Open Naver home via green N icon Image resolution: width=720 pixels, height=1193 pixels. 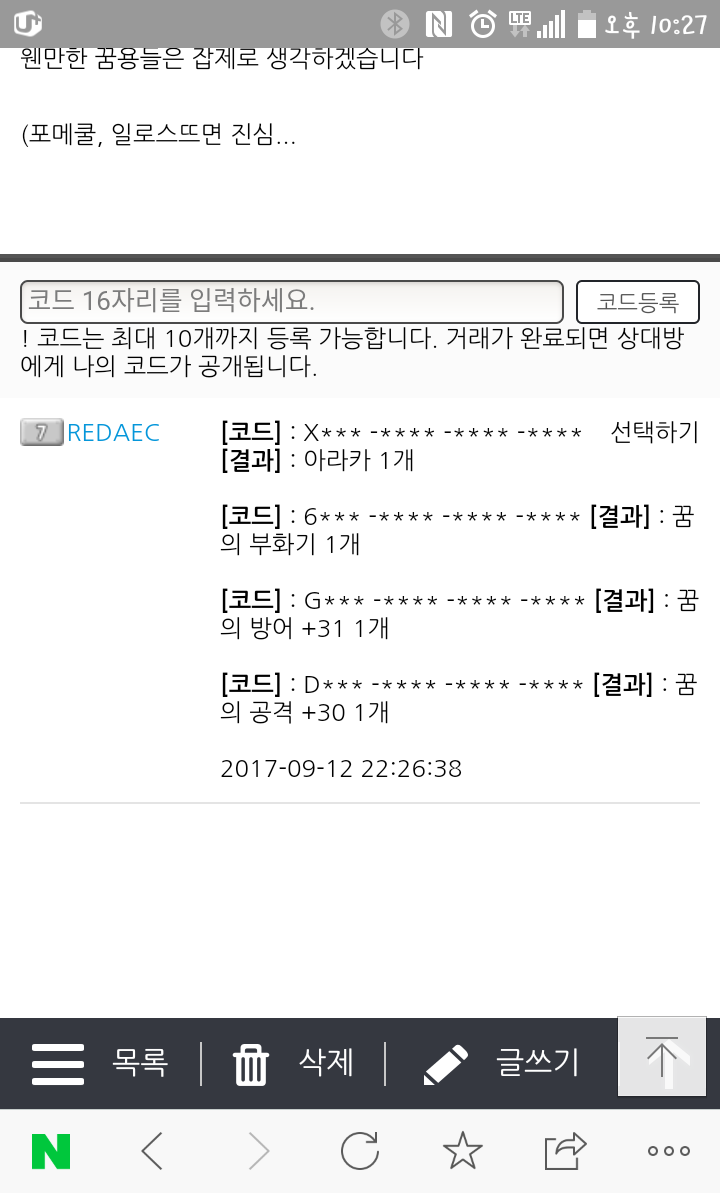tap(50, 1152)
